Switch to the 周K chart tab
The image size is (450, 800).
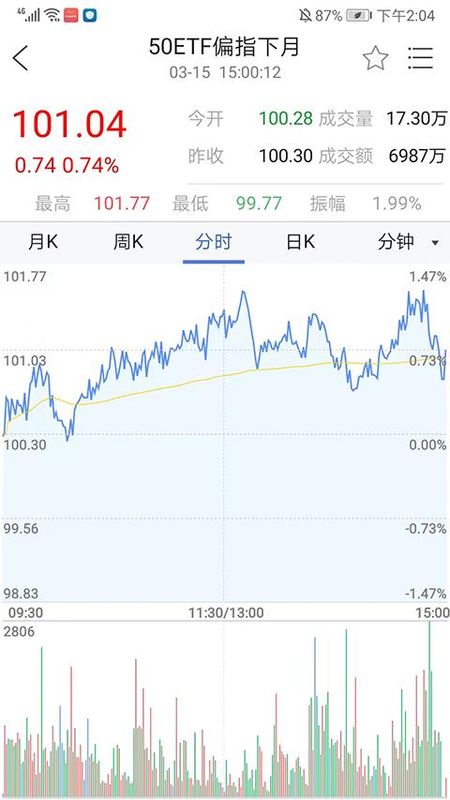[128, 242]
